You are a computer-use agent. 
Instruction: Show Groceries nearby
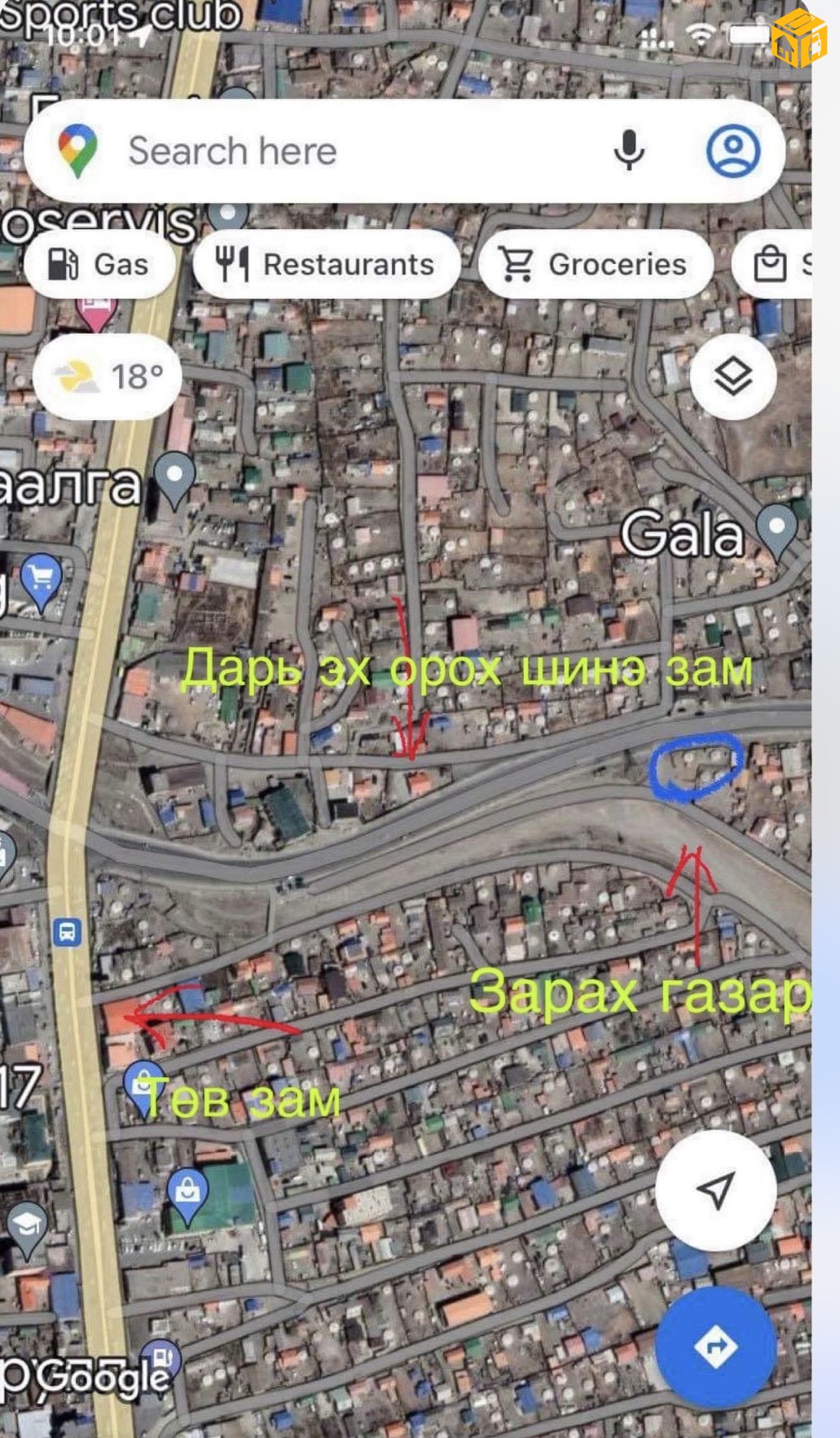pos(596,265)
